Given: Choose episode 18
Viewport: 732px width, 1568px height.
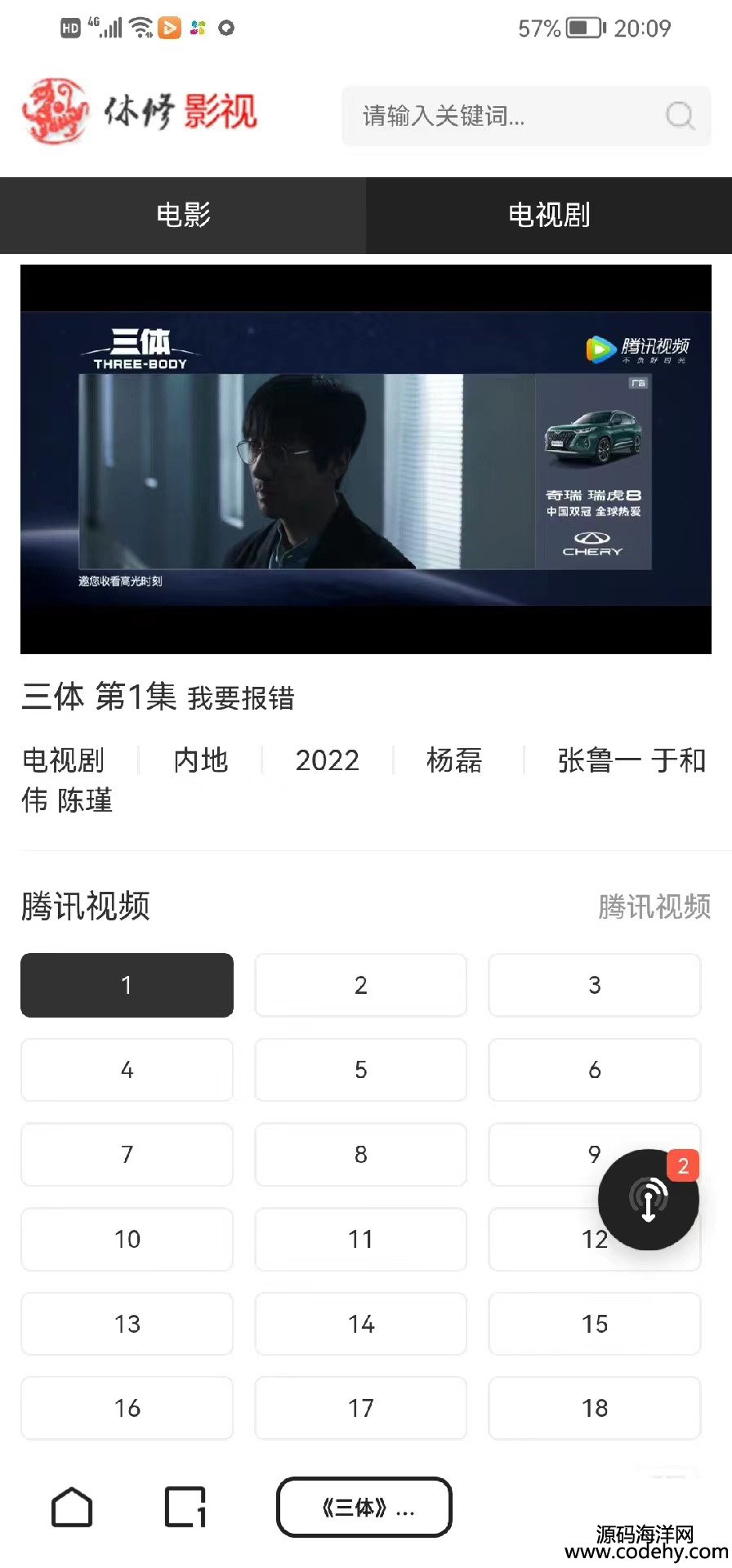Looking at the screenshot, I should [594, 1408].
